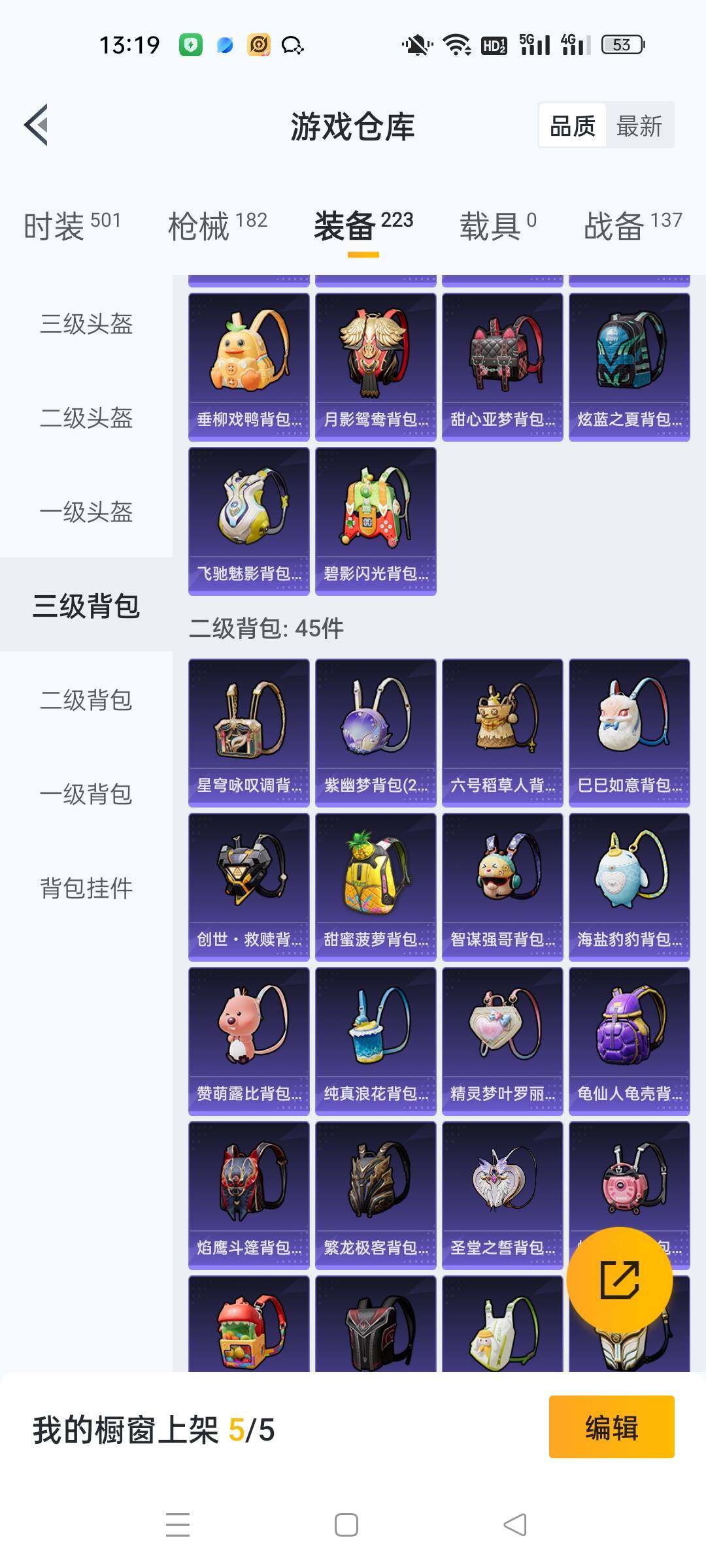The height and width of the screenshot is (1568, 706).
Task: Tap the system home button
Action: pos(346,1525)
